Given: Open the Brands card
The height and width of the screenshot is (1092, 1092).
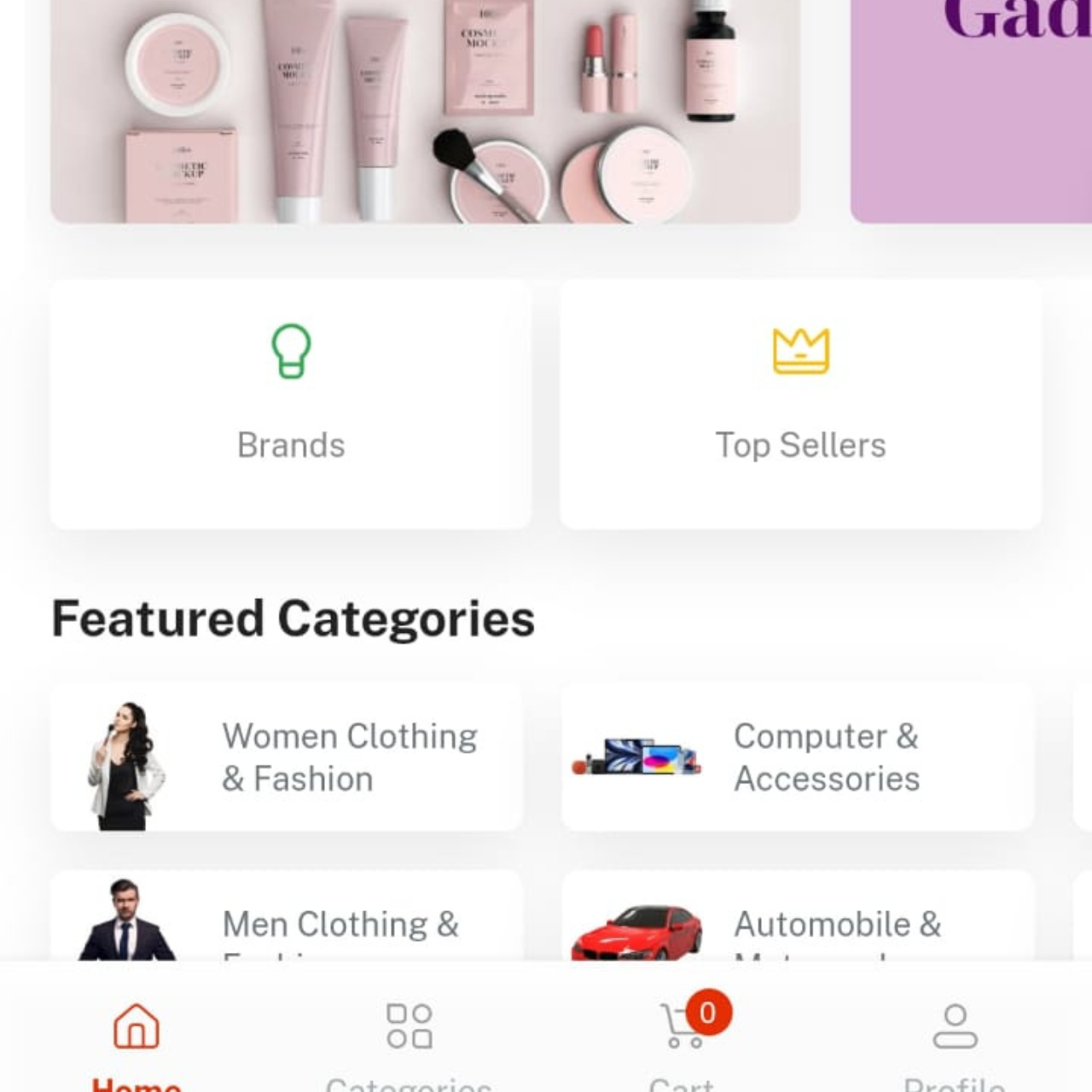Looking at the screenshot, I should pos(291,404).
